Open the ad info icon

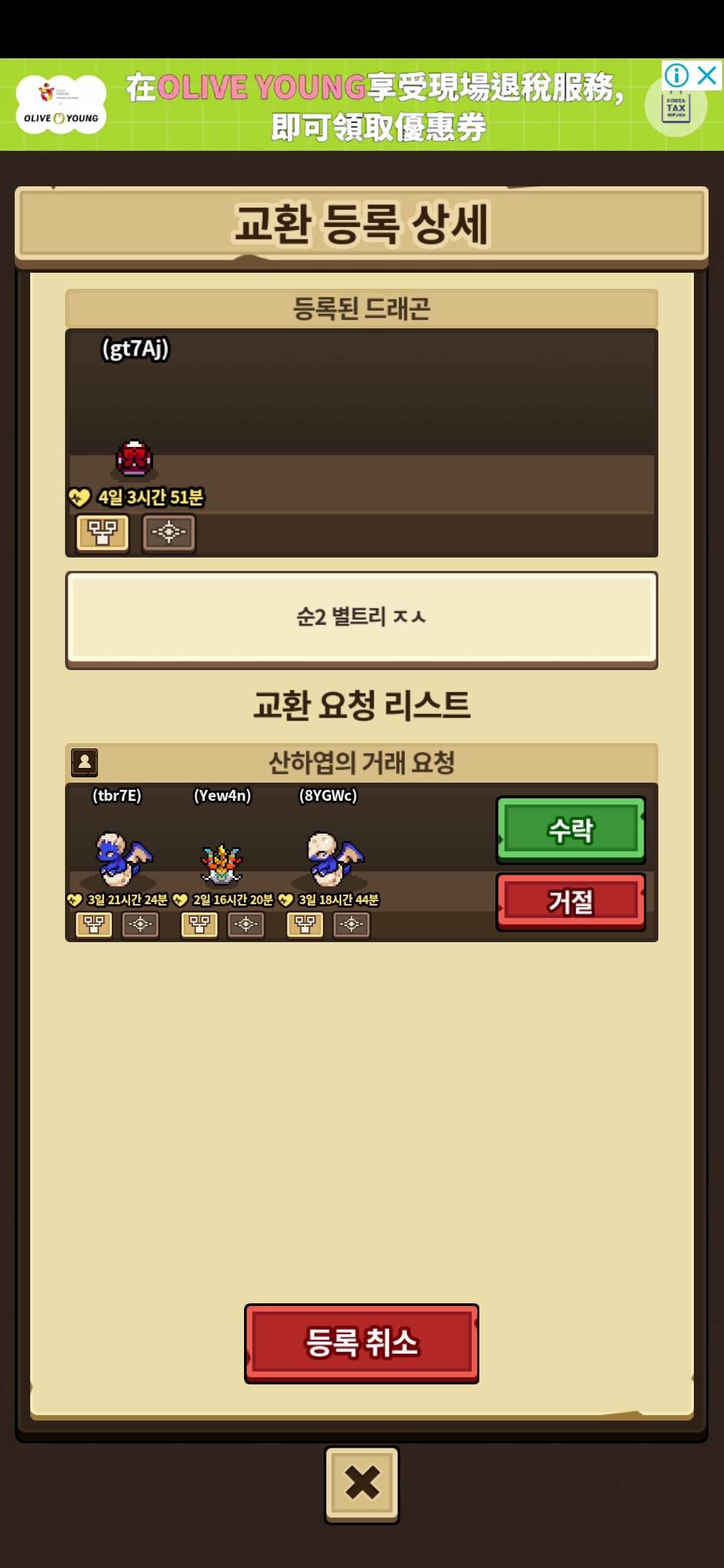(676, 75)
